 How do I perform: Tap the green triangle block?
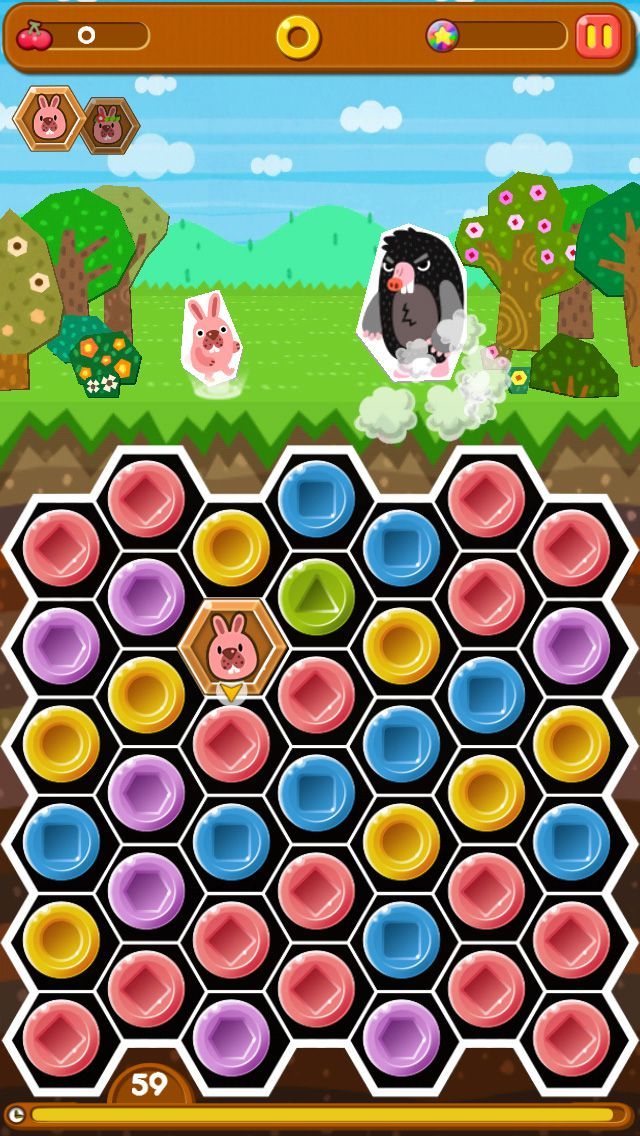(316, 597)
